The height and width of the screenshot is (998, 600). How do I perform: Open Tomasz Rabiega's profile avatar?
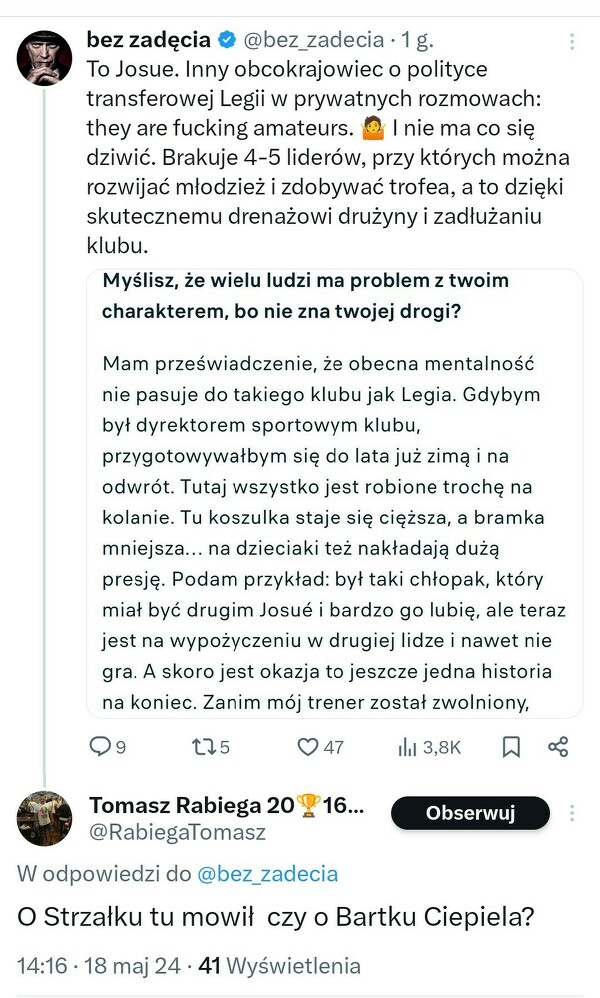(x=44, y=819)
